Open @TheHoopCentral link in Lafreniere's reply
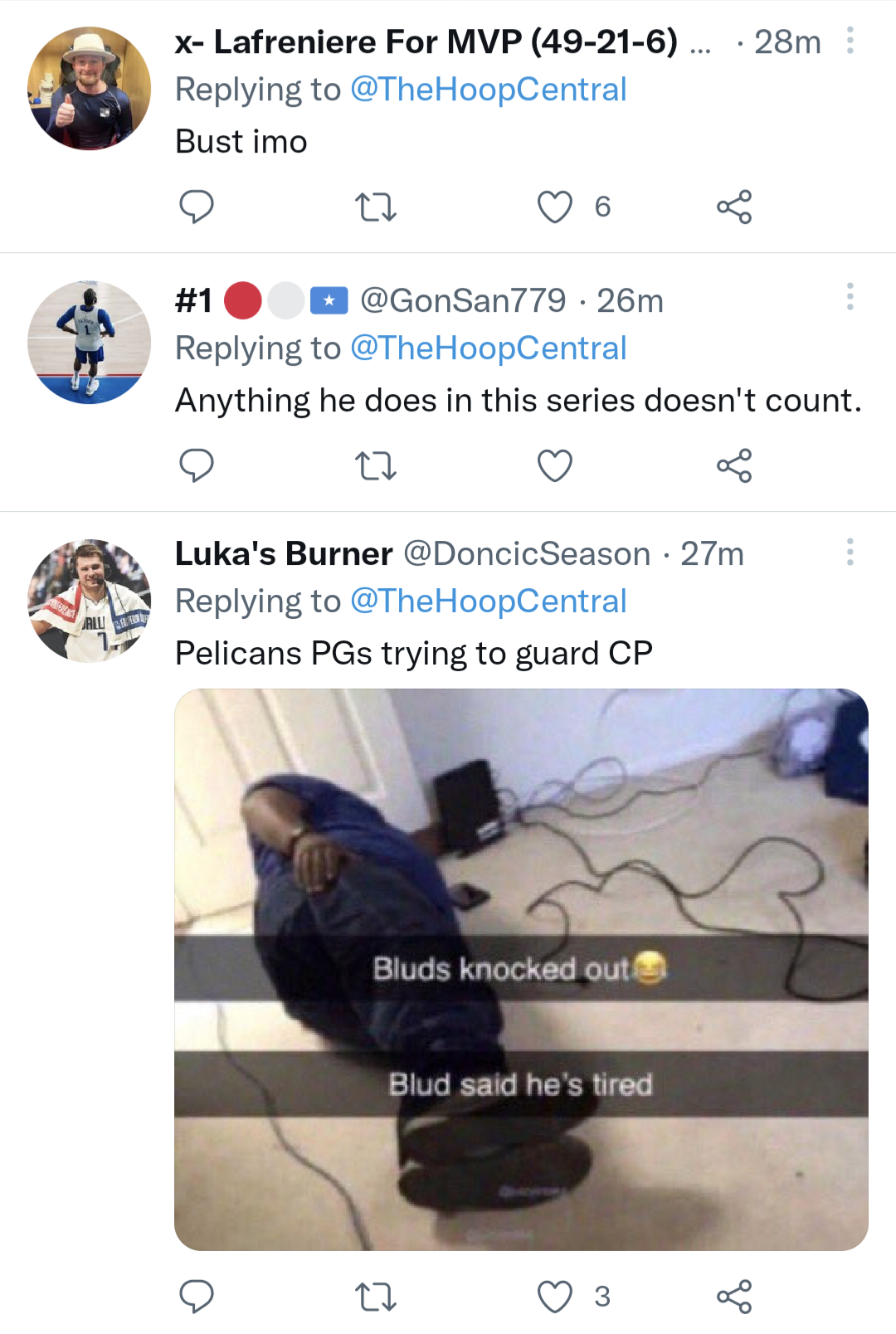The height and width of the screenshot is (1334, 896). pos(488,90)
